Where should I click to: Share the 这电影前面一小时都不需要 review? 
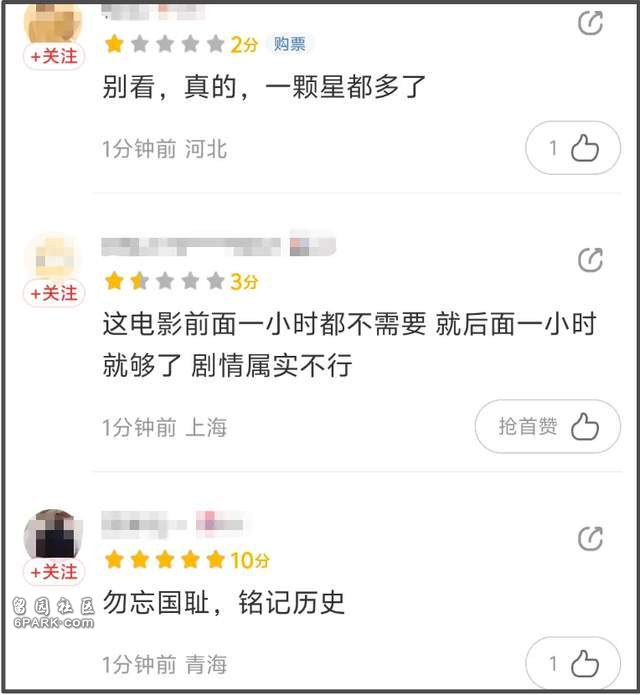coord(591,261)
